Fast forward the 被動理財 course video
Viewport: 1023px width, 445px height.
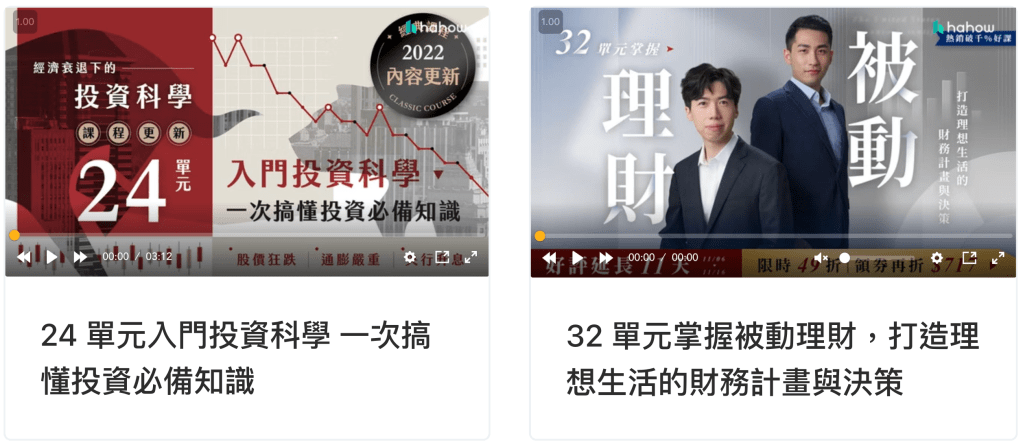pos(605,258)
